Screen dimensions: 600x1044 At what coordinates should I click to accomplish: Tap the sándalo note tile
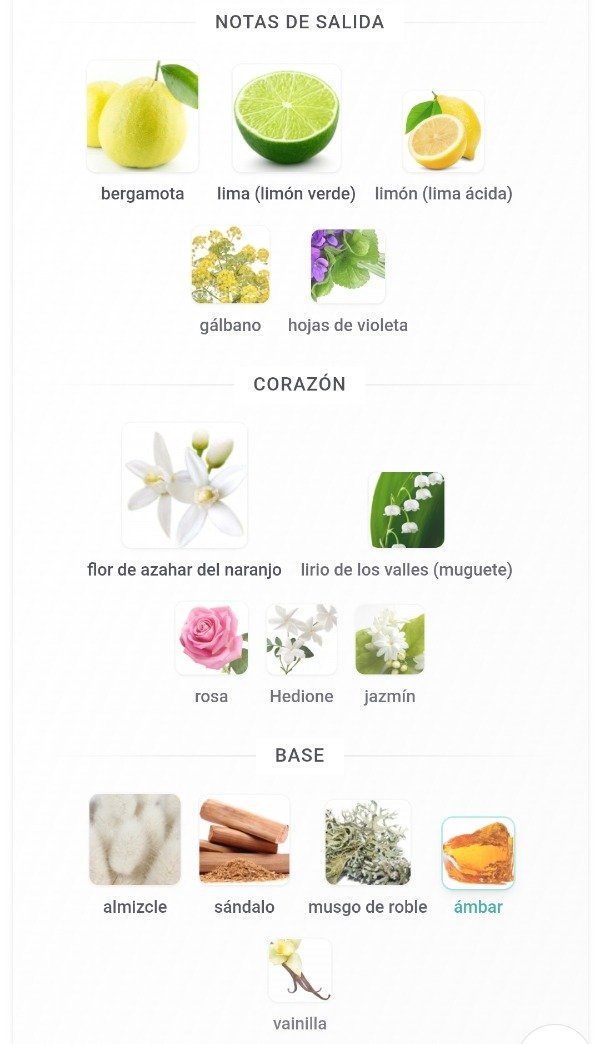pos(244,840)
